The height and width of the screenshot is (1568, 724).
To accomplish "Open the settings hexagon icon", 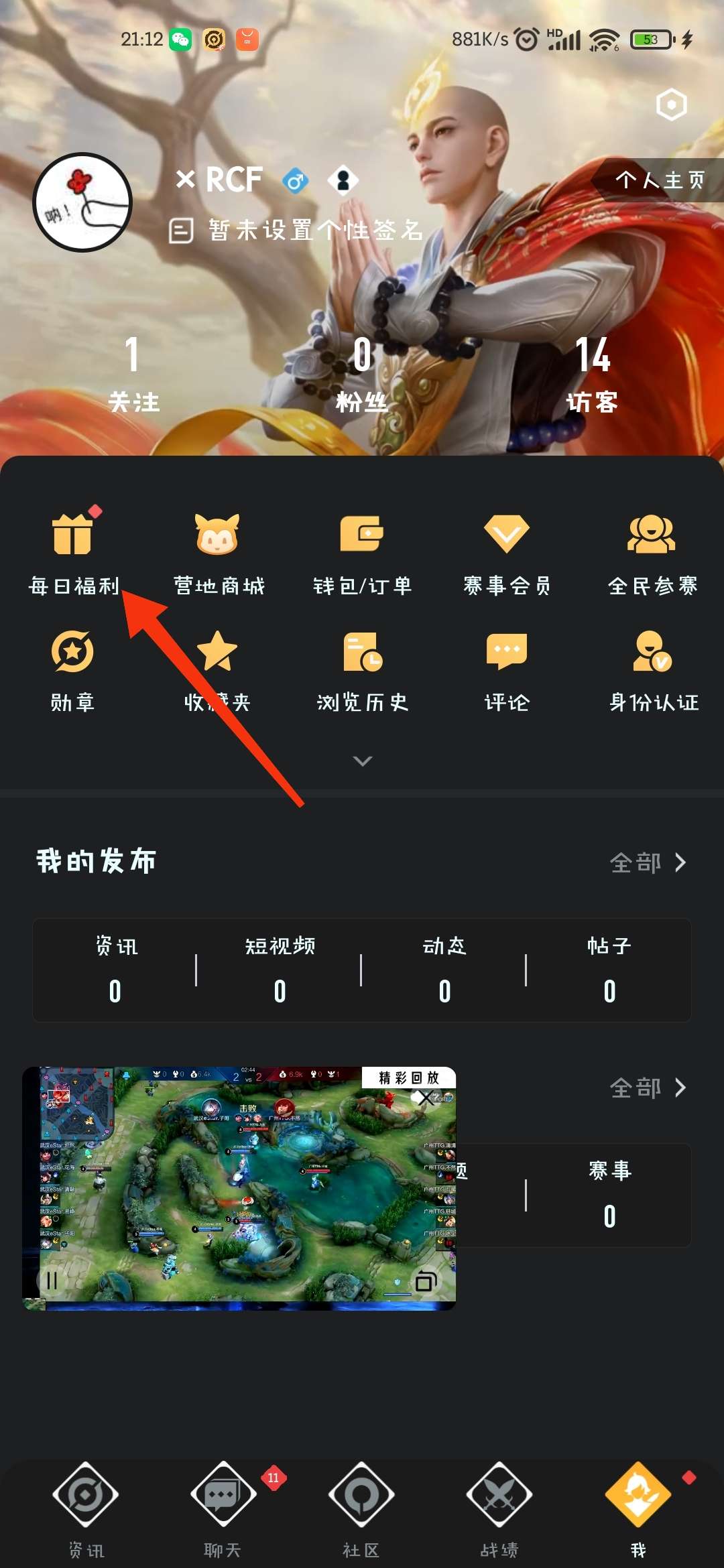I will tap(671, 105).
